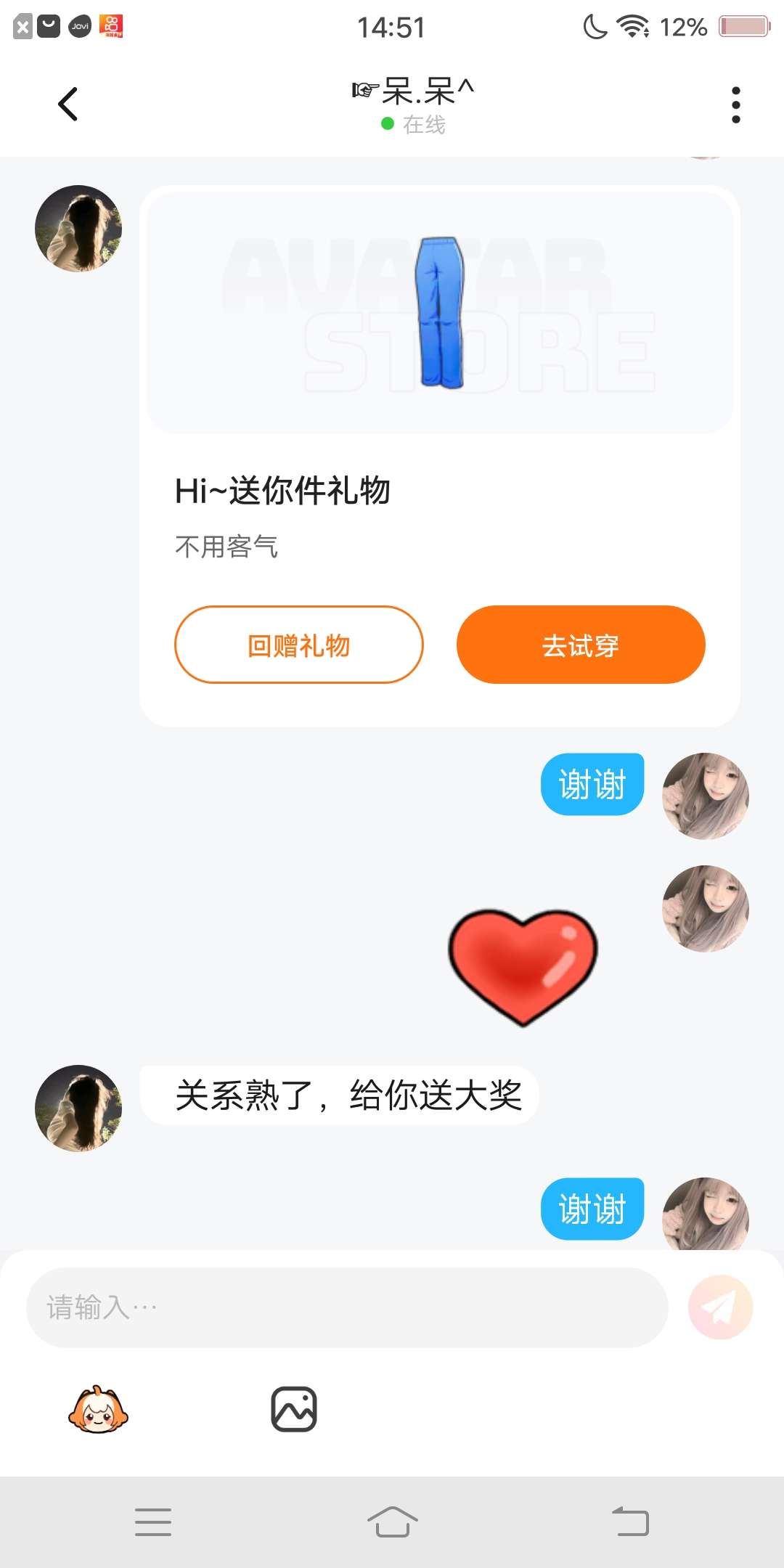Go to the system home screen
784x1568 pixels.
click(x=392, y=1522)
